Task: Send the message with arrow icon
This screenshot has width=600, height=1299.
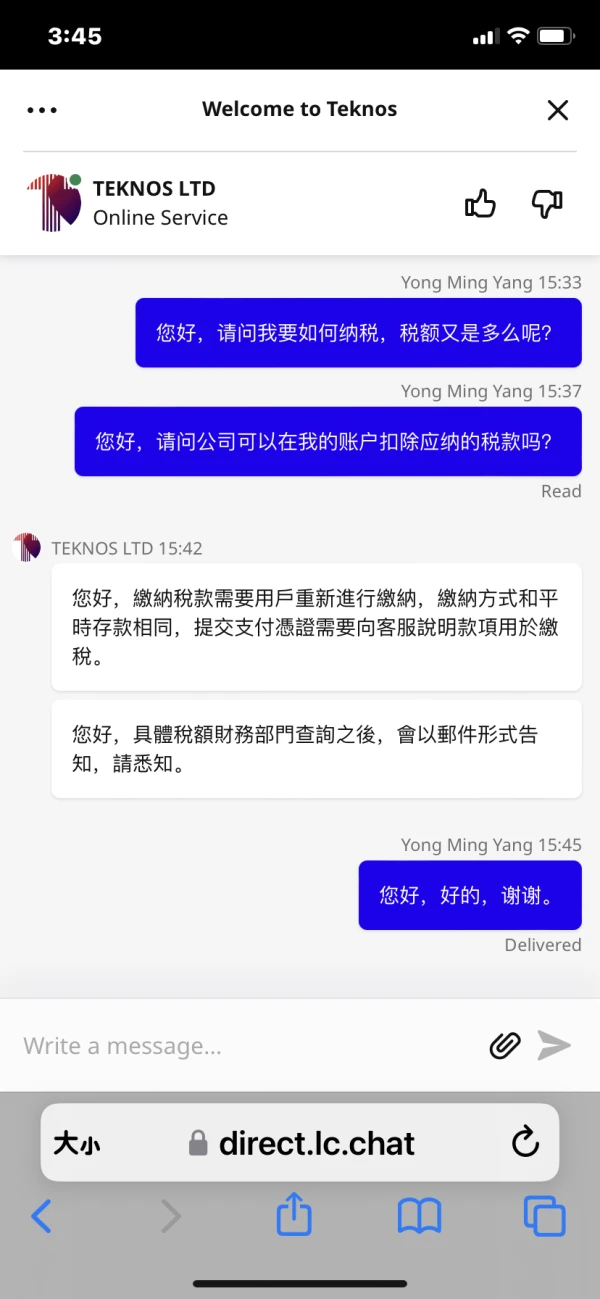Action: point(554,1046)
